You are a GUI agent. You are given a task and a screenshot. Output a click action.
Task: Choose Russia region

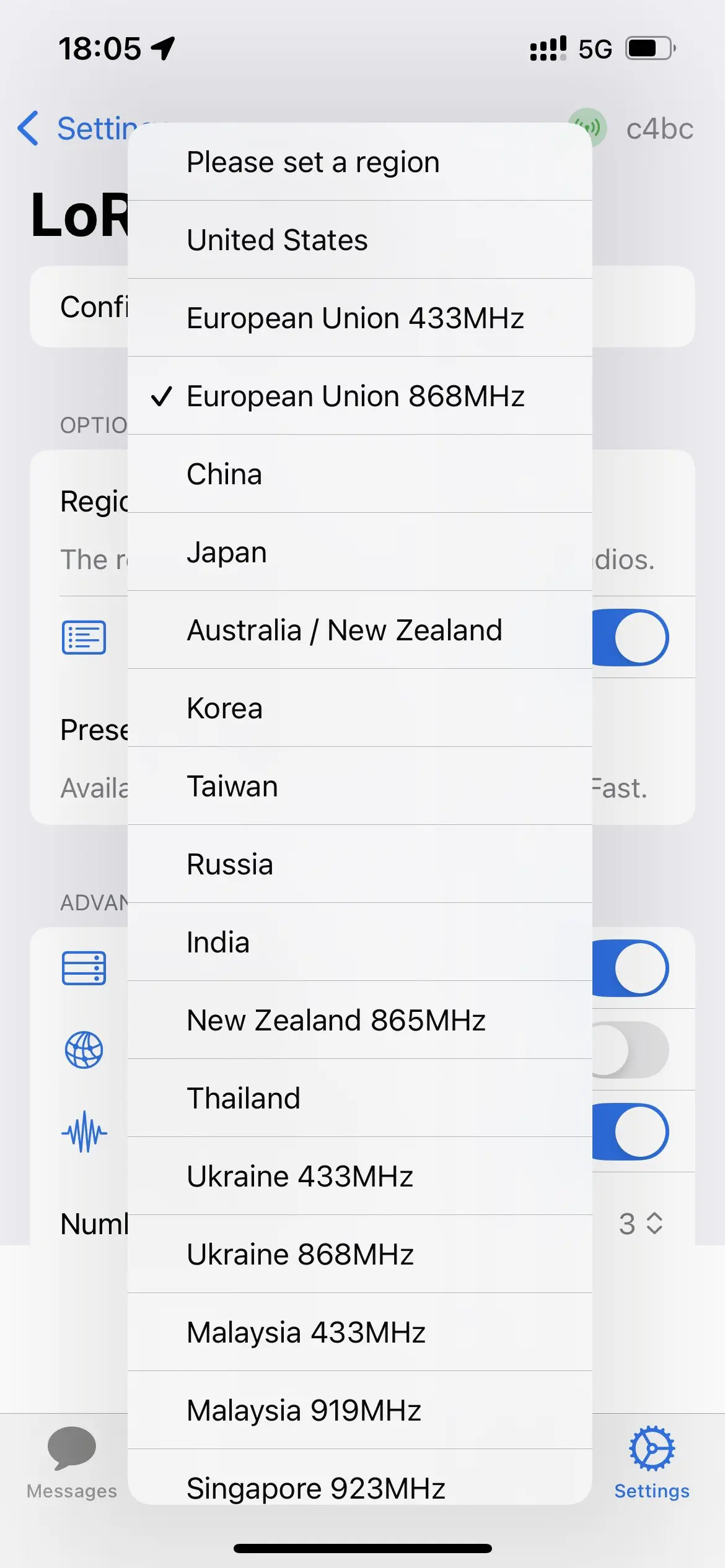click(359, 864)
